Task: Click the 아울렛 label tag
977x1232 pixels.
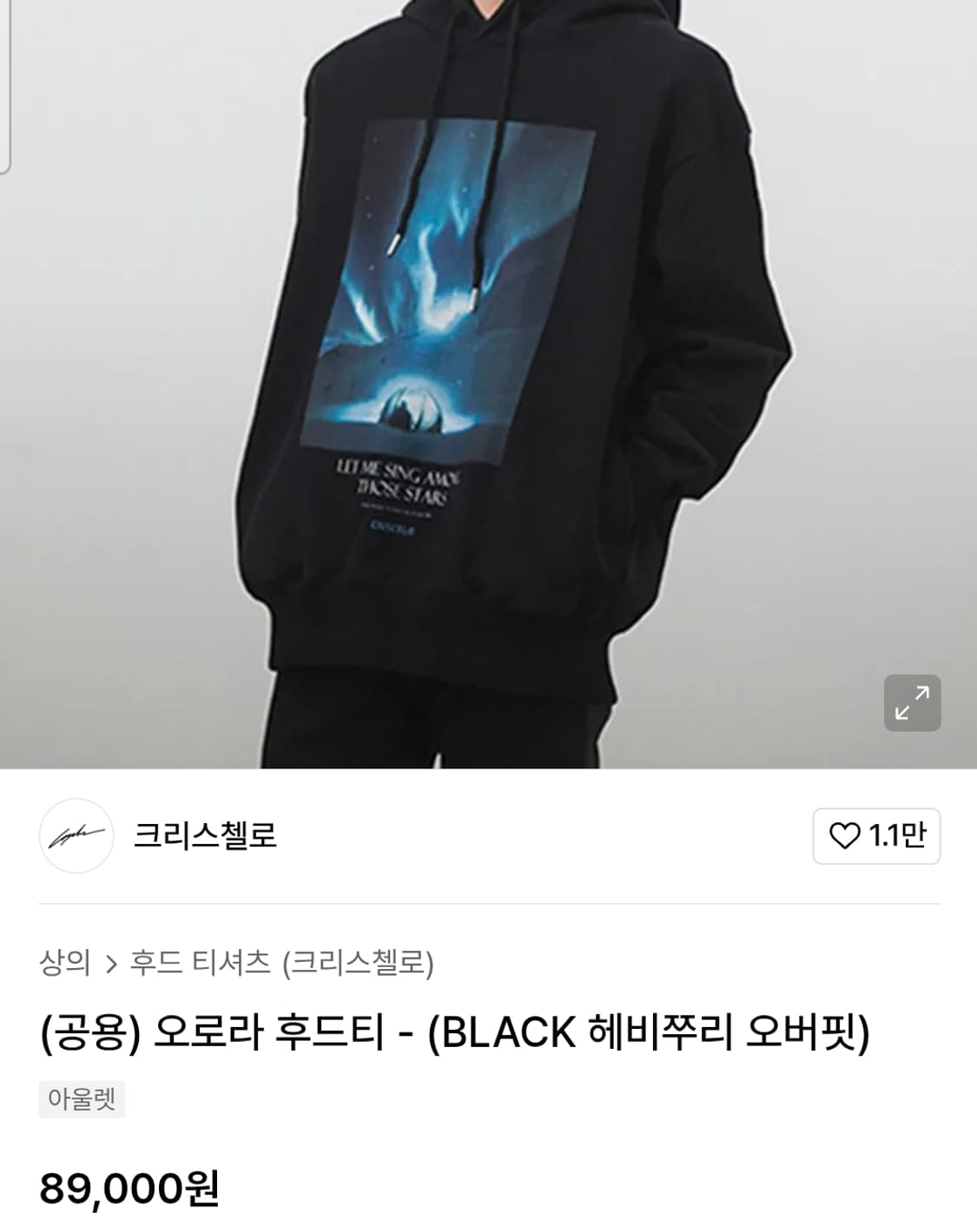Action: click(82, 1100)
